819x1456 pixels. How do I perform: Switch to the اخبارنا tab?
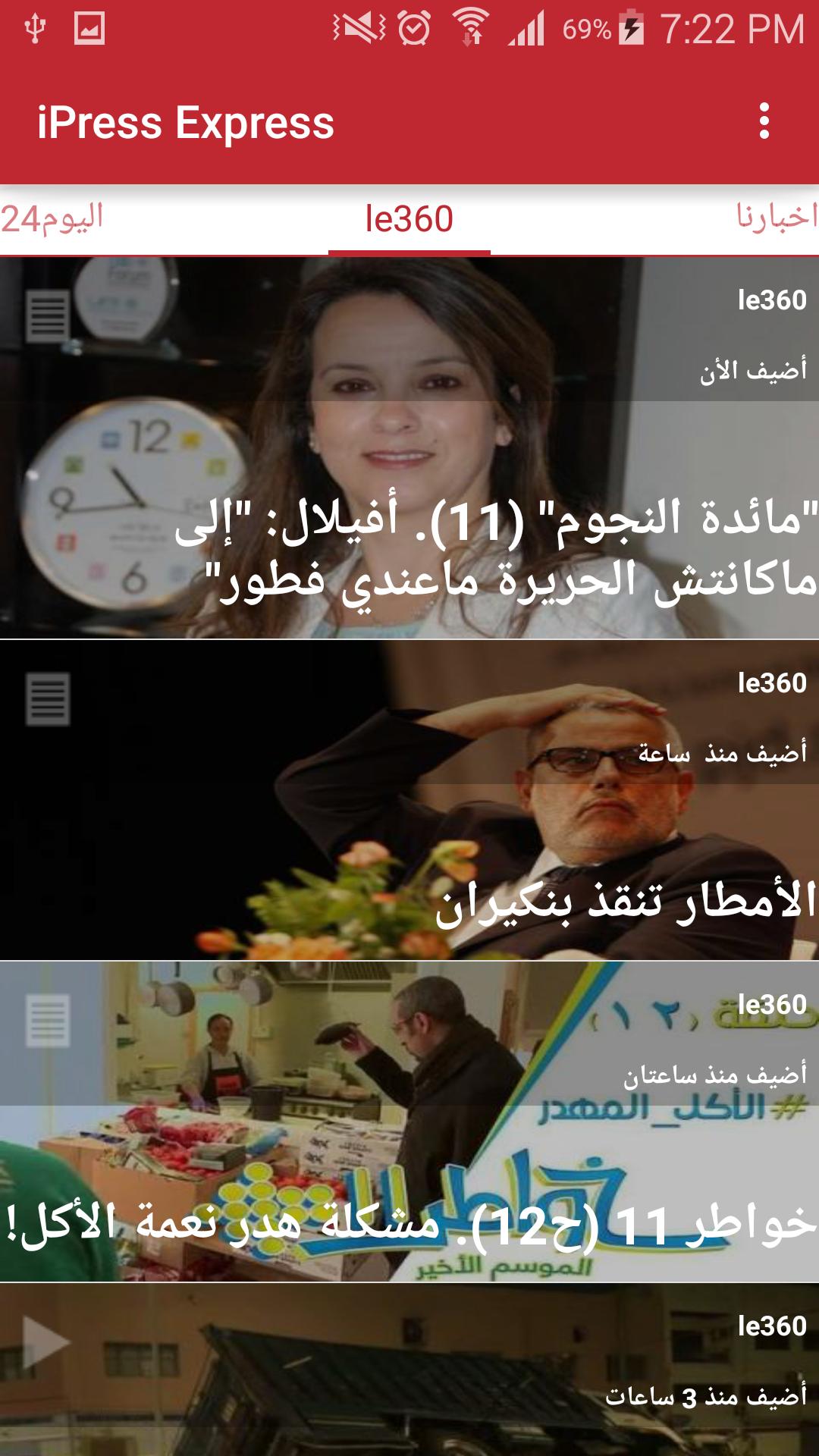pyautogui.click(x=777, y=218)
